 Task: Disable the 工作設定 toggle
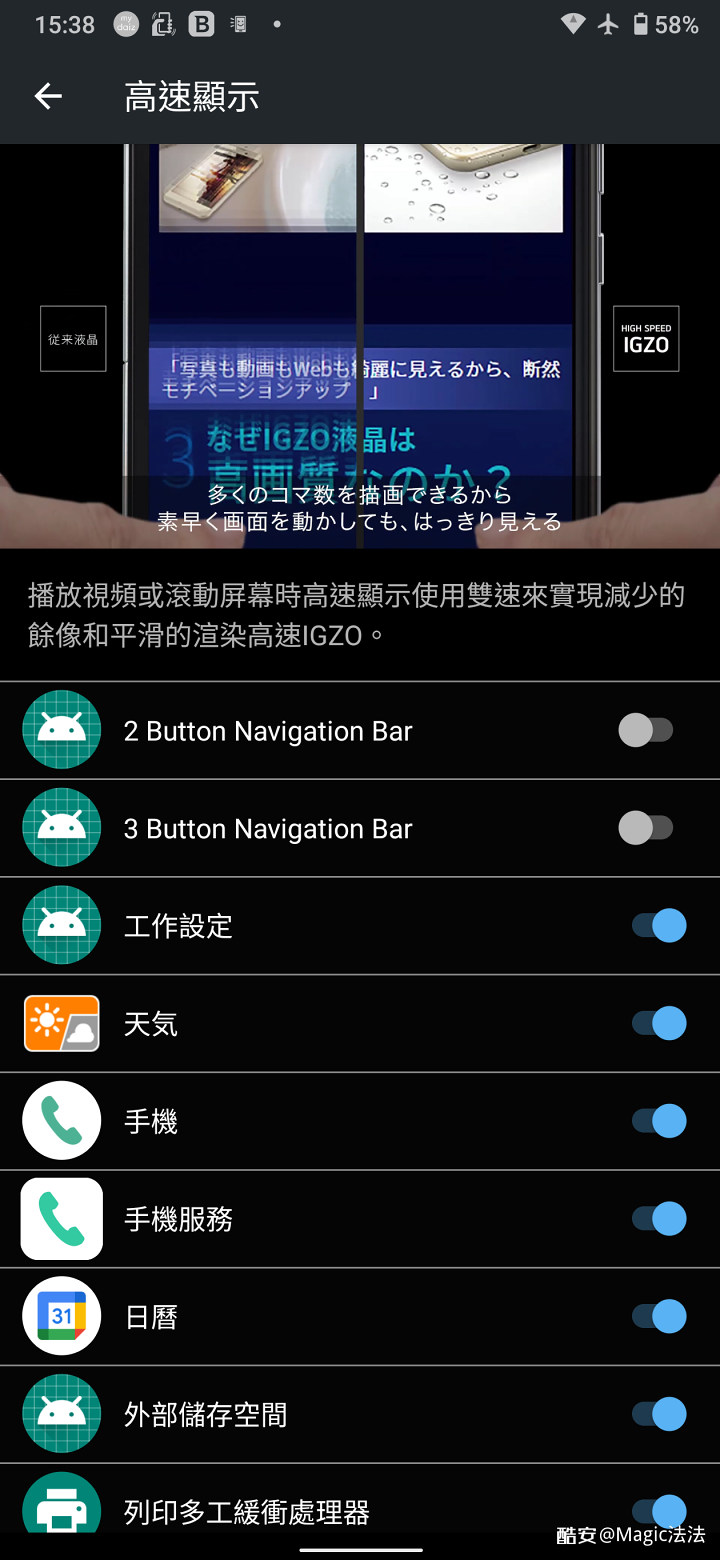[x=657, y=925]
